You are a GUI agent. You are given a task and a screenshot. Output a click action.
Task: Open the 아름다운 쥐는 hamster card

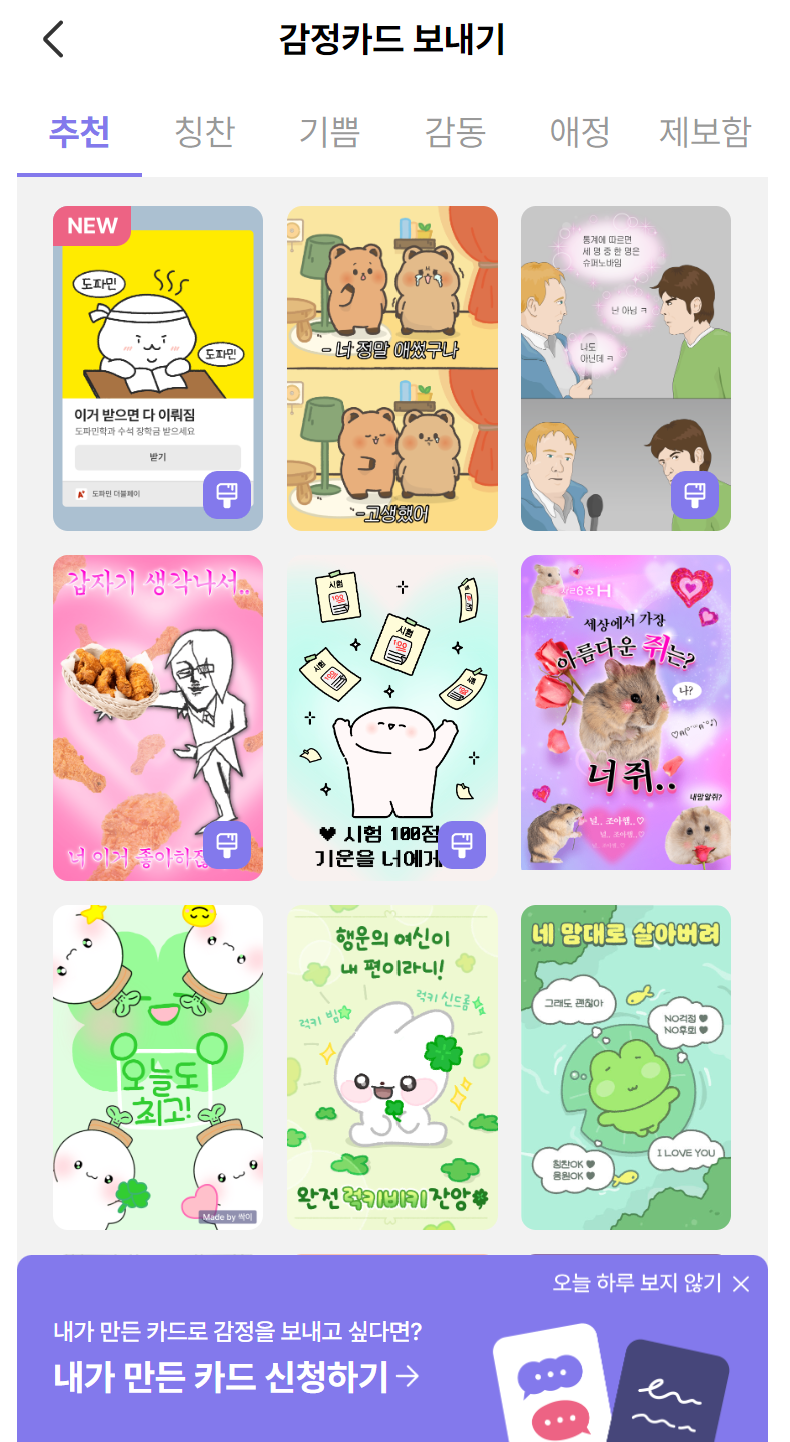(625, 712)
